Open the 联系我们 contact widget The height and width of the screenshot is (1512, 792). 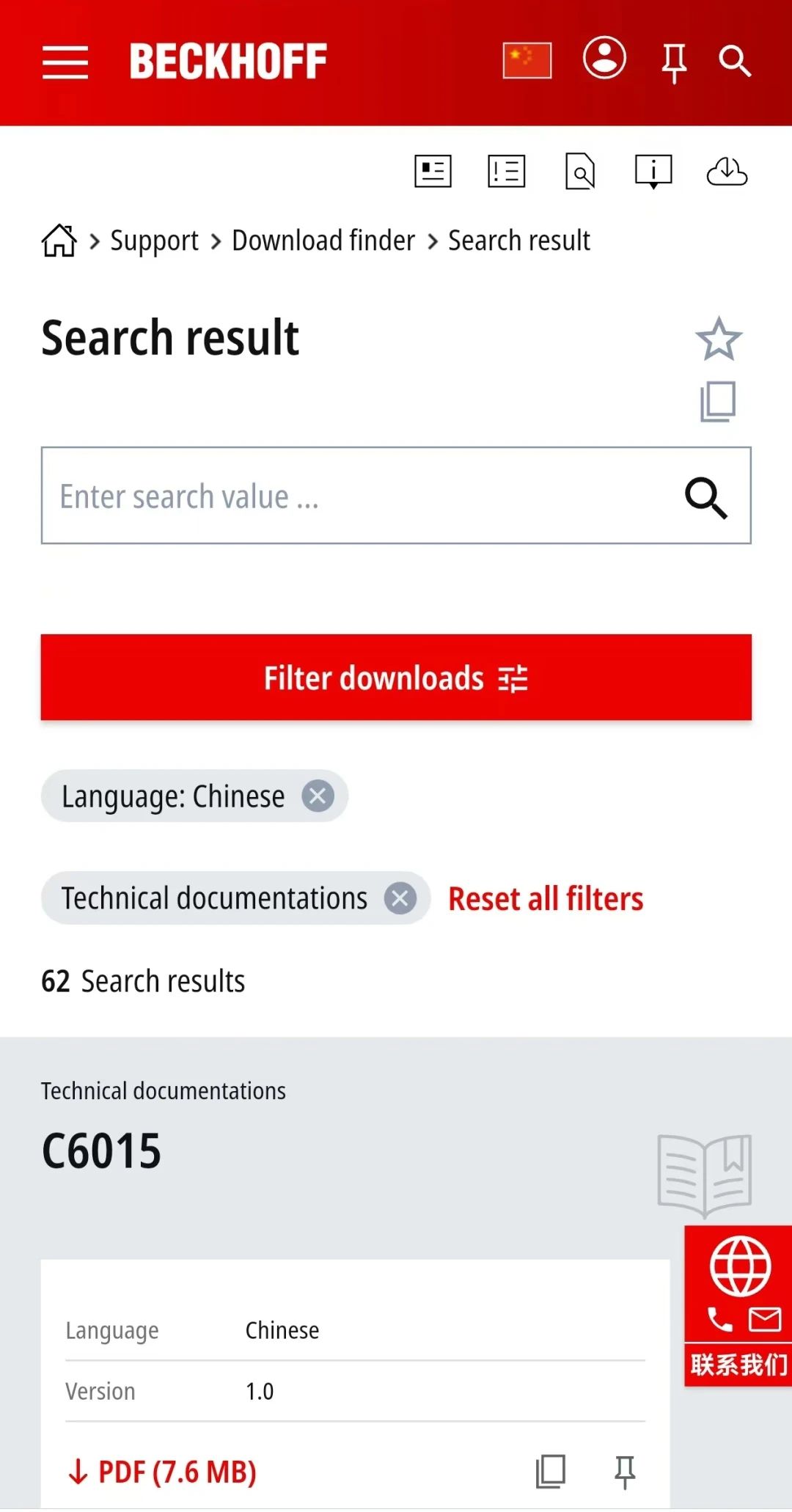point(738,1306)
